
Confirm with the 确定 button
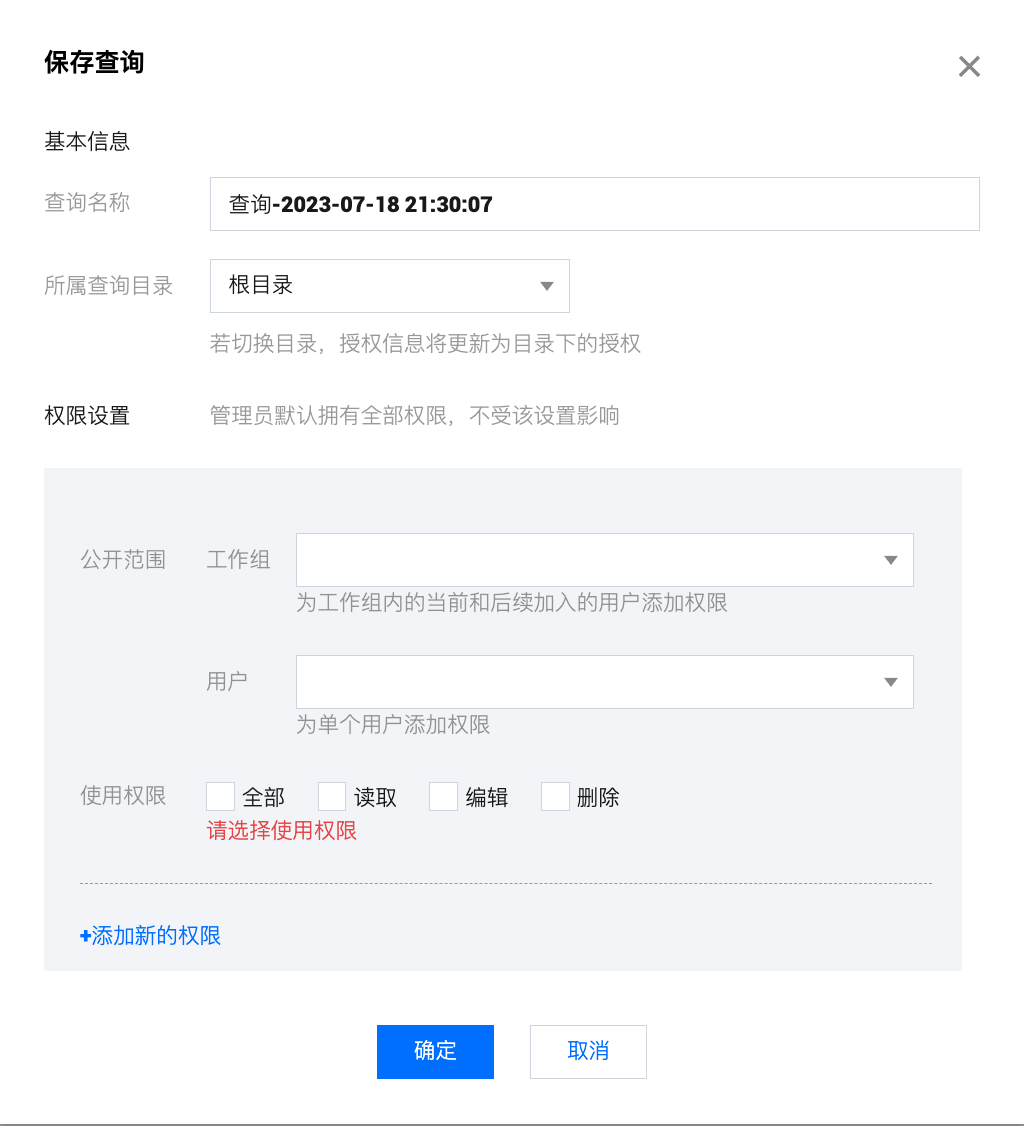point(435,1051)
